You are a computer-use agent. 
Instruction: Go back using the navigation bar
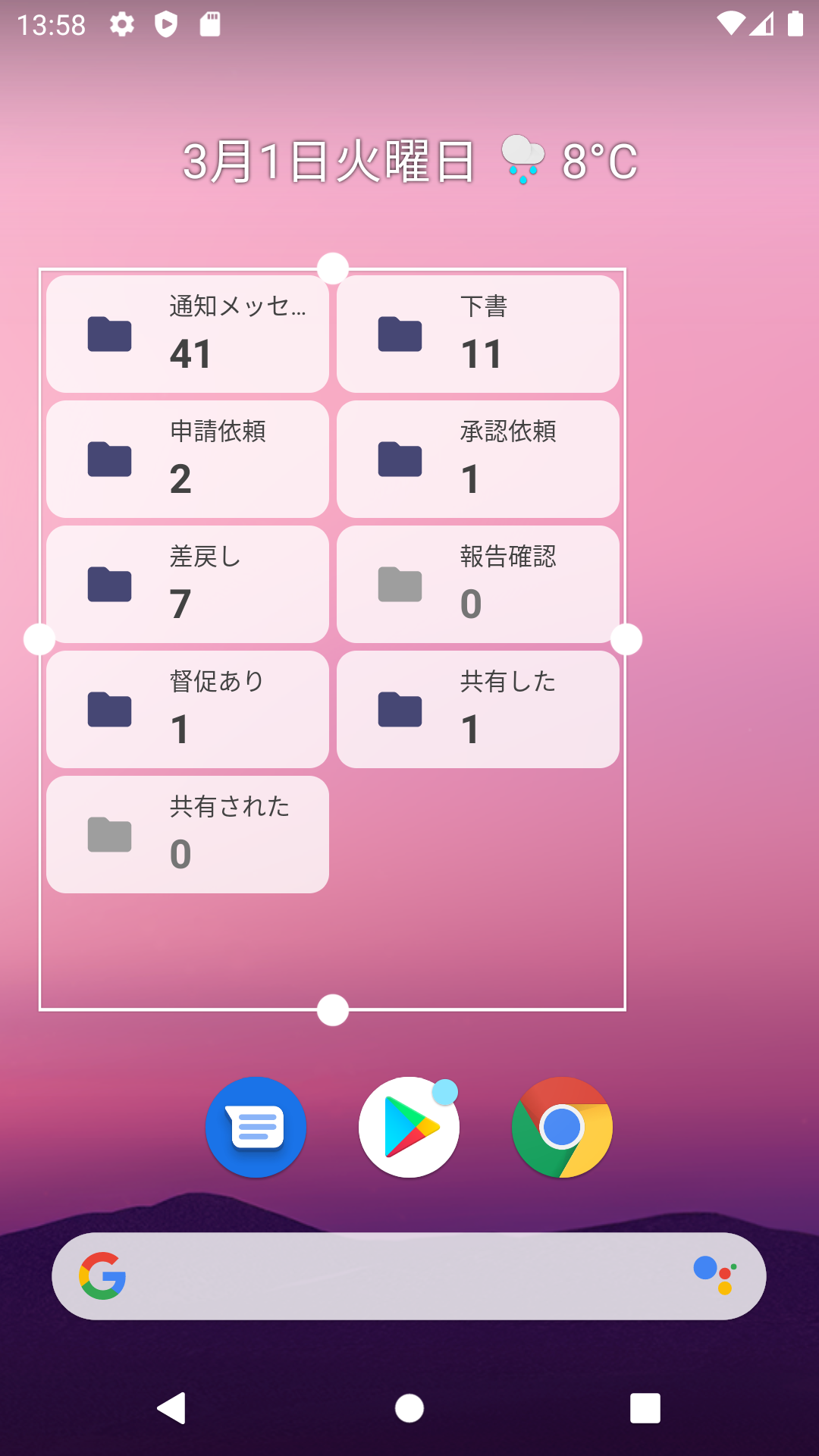click(x=172, y=1408)
